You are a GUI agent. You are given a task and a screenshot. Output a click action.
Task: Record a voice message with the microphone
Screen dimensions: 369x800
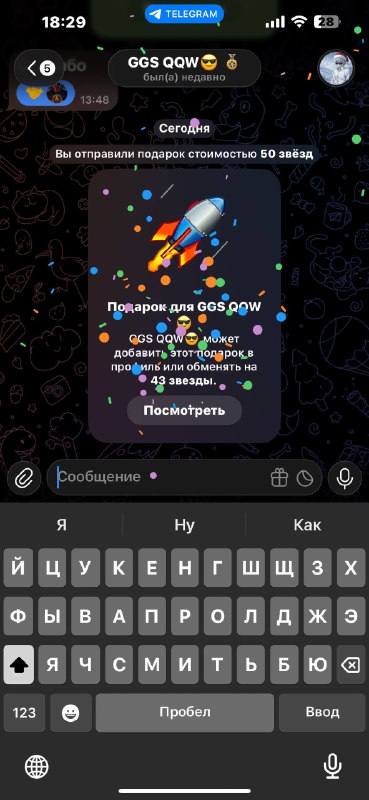pos(345,478)
